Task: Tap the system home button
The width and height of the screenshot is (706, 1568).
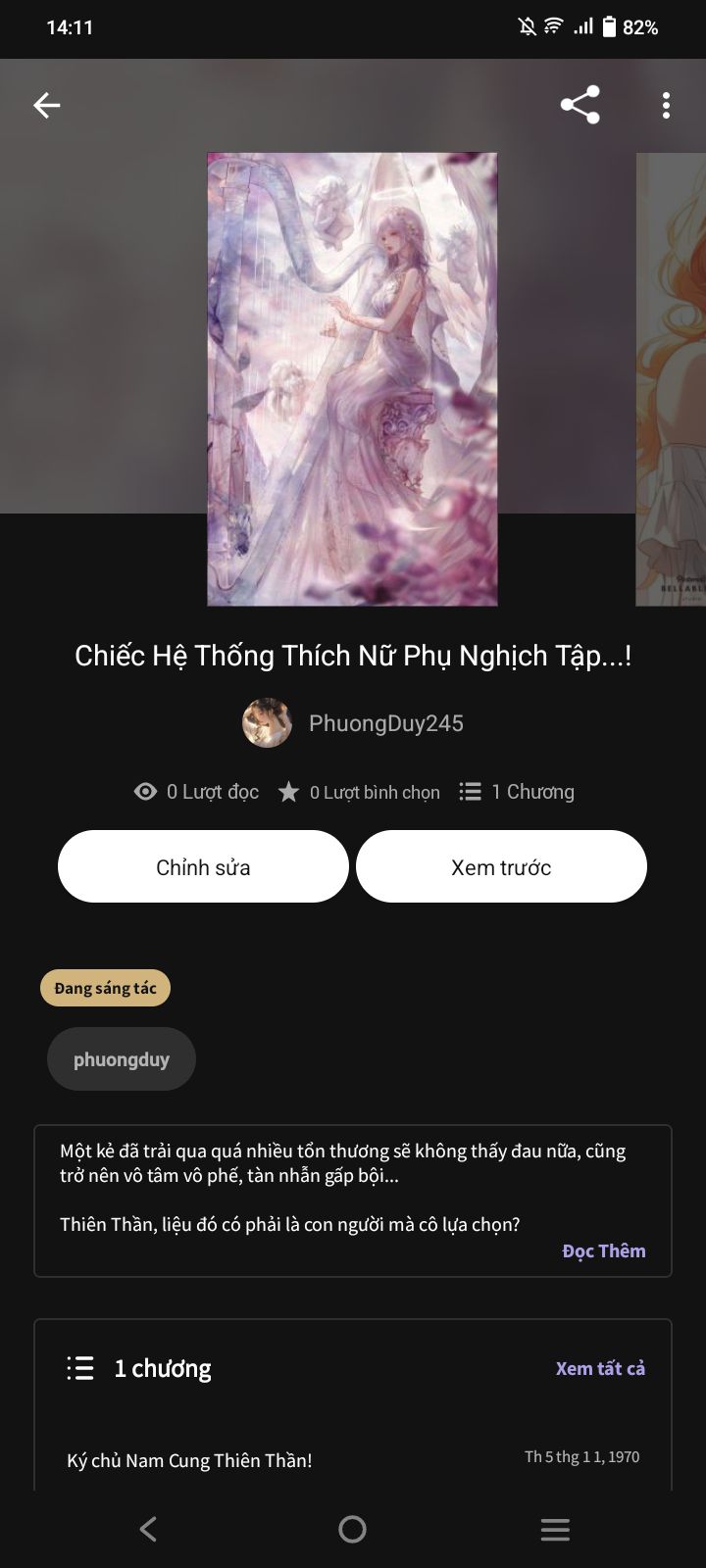Action: click(352, 1529)
